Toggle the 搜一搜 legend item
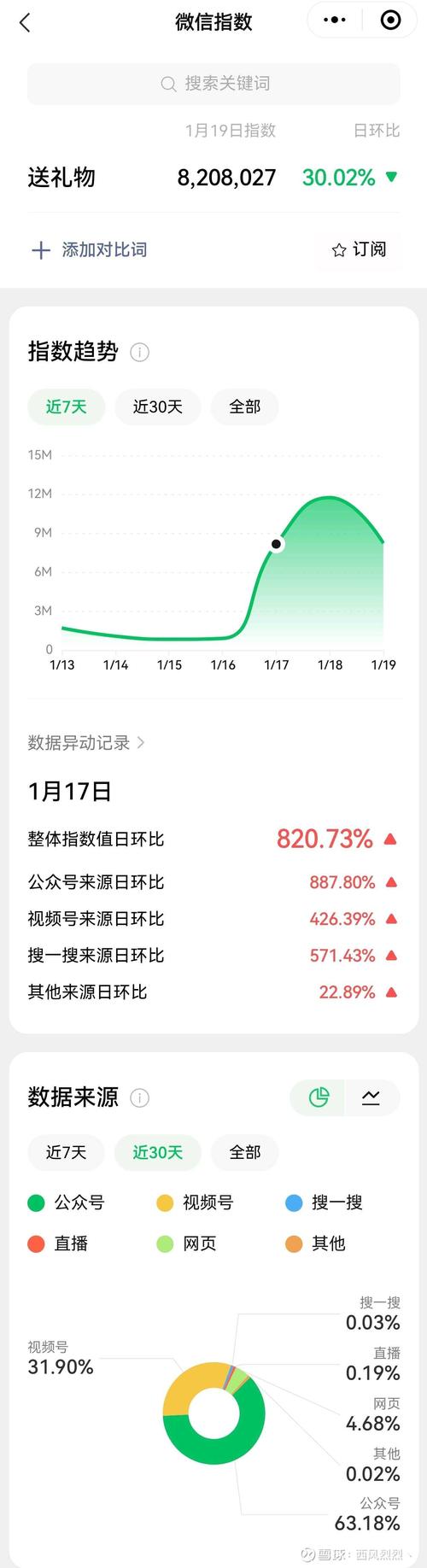Viewport: 427px width, 1568px height. (x=324, y=1202)
